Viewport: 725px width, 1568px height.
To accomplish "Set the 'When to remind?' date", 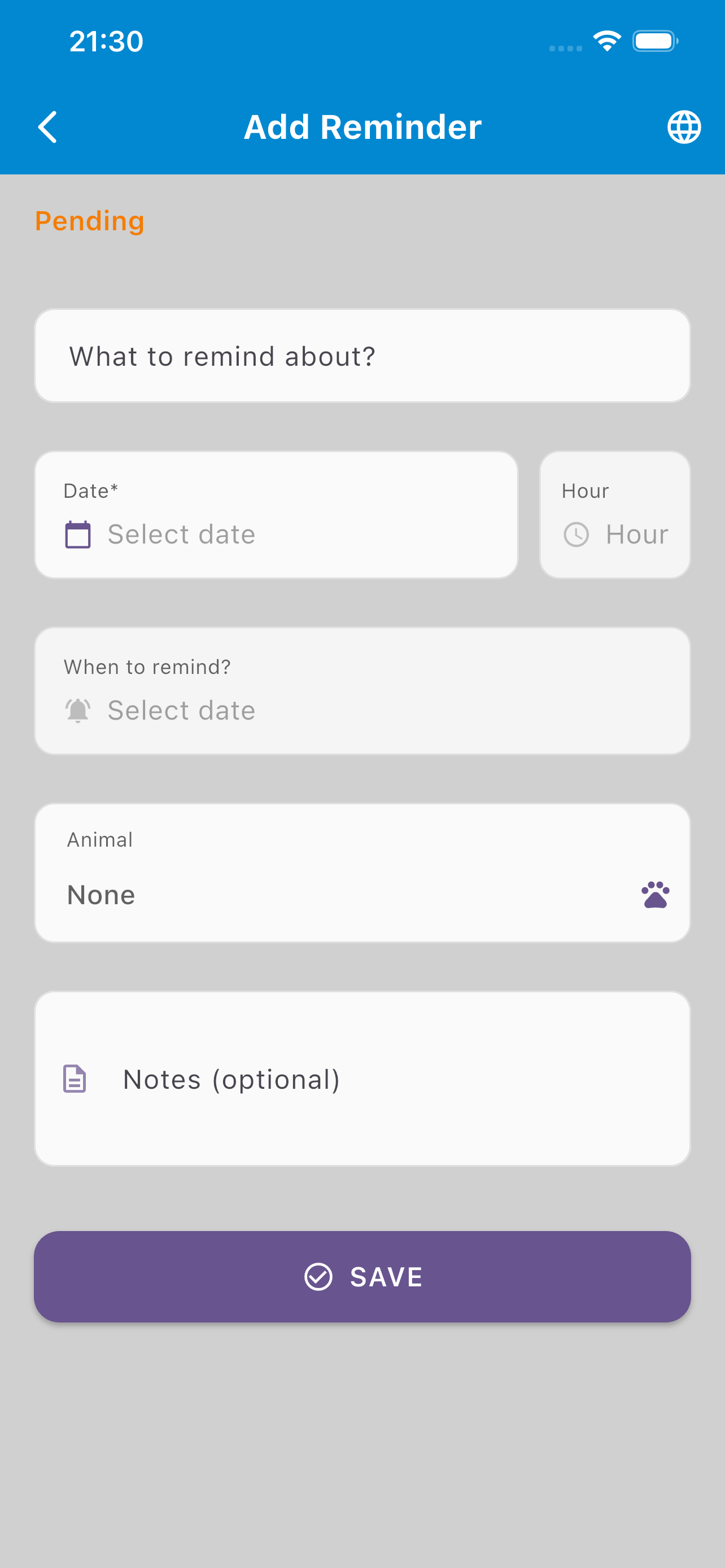I will tap(362, 691).
